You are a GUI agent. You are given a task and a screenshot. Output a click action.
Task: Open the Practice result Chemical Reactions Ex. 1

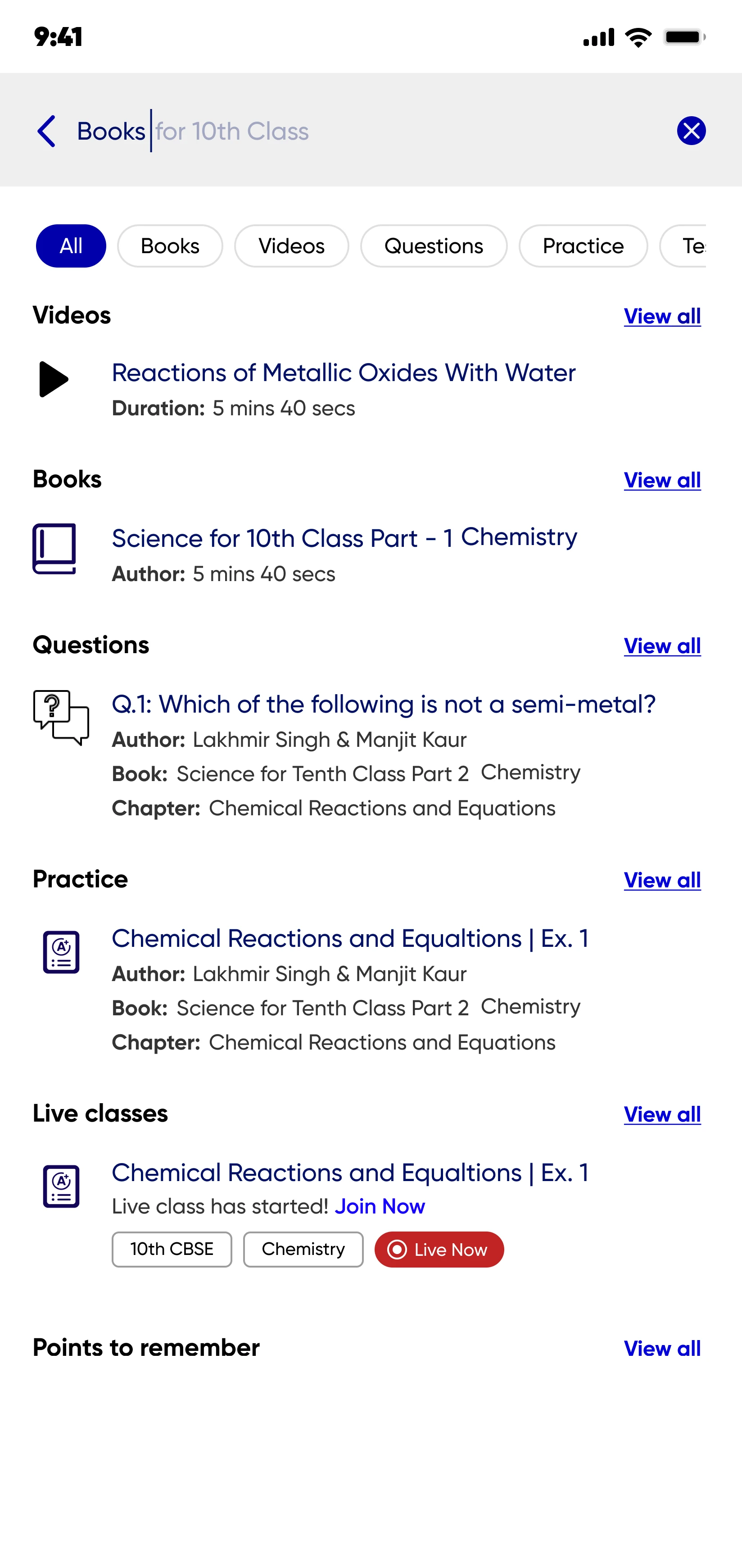pos(350,939)
